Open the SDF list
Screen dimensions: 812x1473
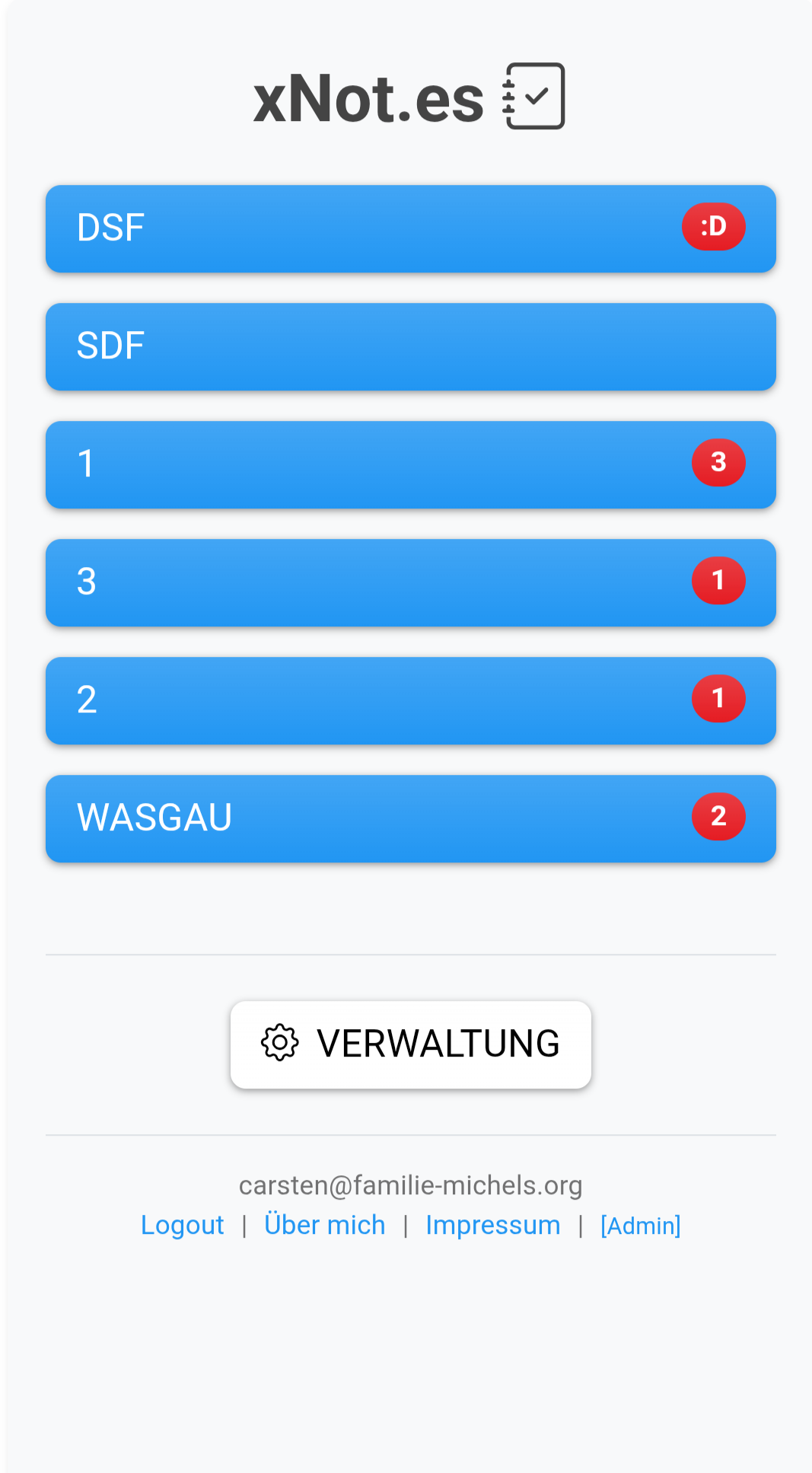tap(410, 346)
